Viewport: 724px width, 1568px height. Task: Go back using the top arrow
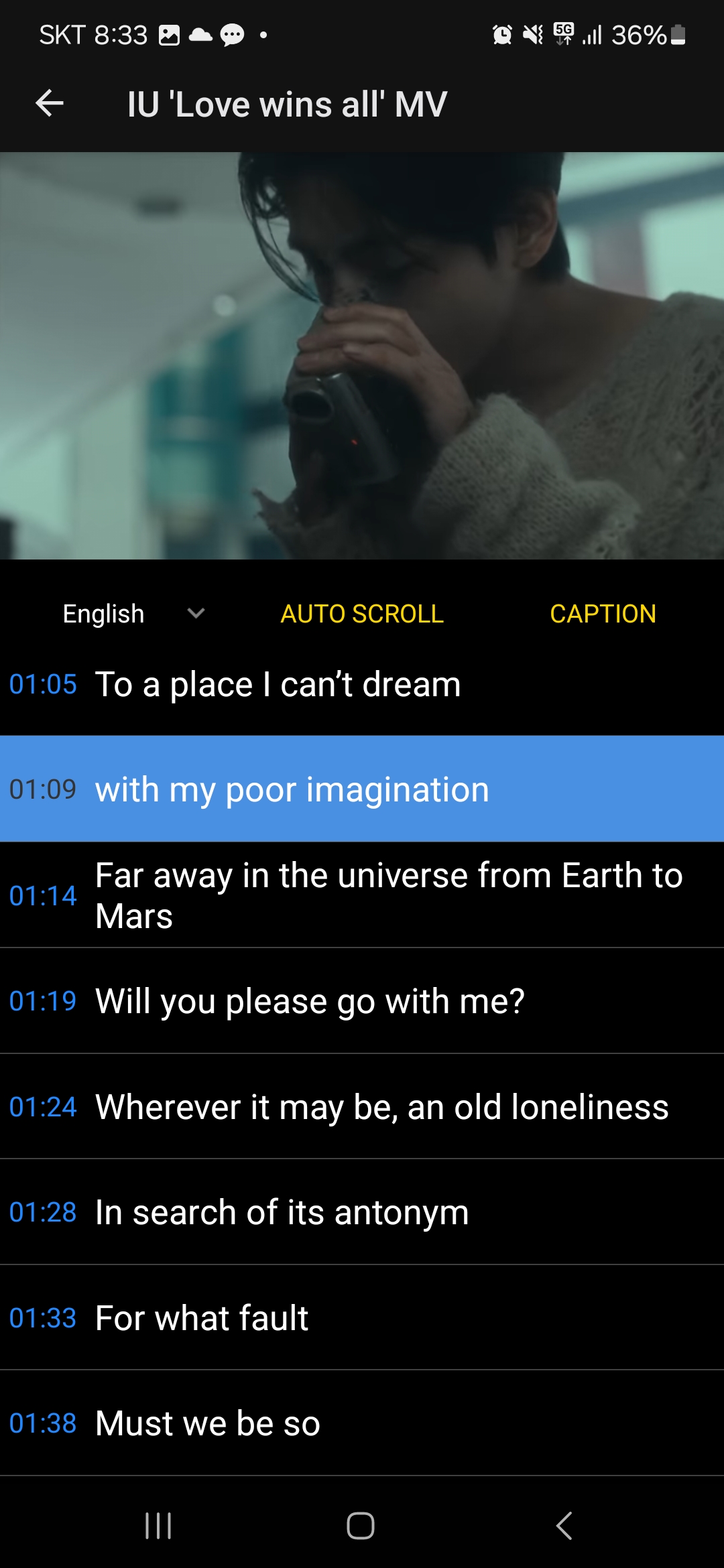(49, 104)
